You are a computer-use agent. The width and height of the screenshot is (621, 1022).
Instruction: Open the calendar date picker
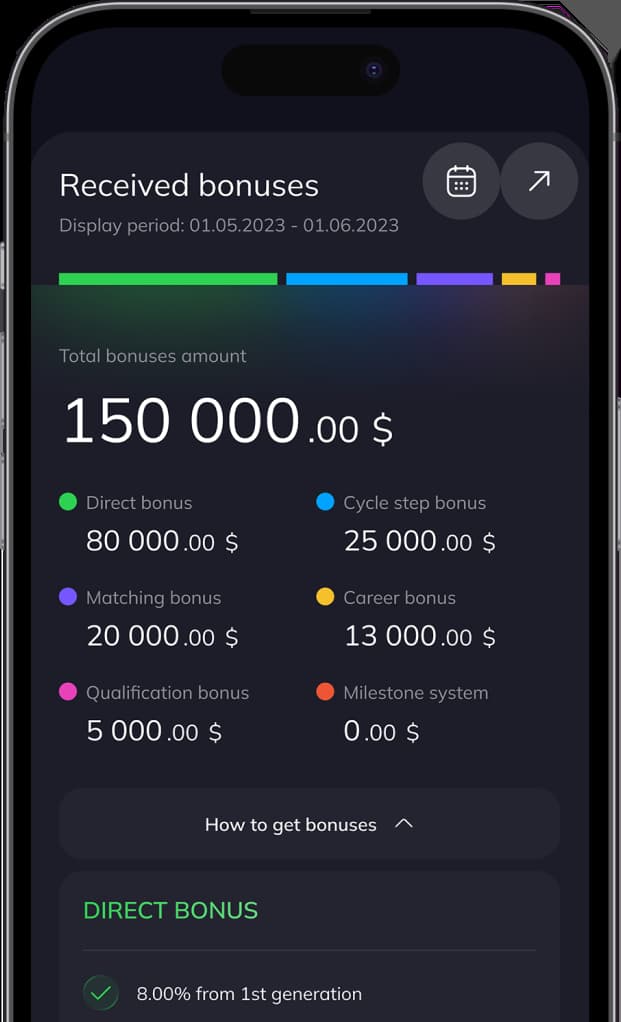coord(461,182)
